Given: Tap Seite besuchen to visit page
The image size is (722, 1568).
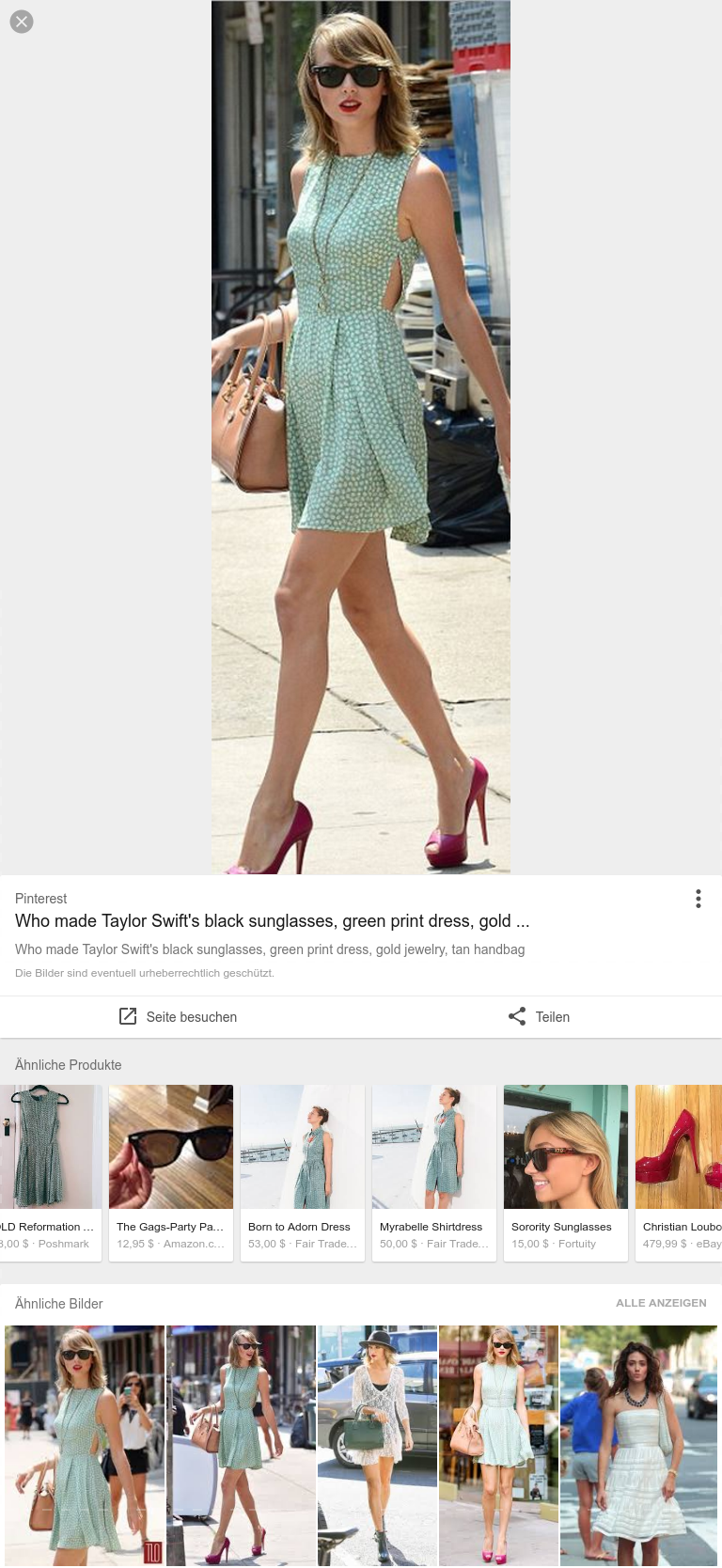Looking at the screenshot, I should coord(179,1016).
